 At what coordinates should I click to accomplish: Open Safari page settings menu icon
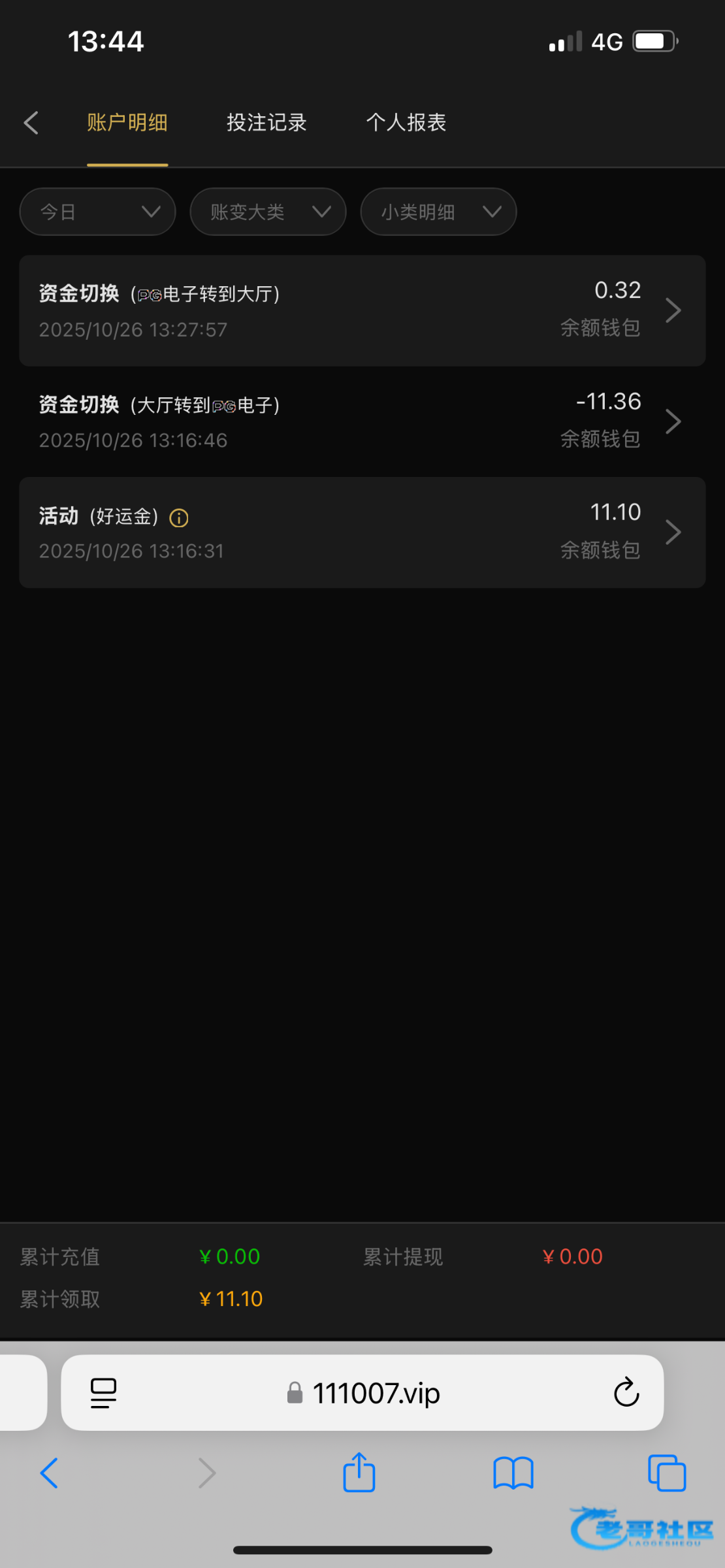[103, 1393]
